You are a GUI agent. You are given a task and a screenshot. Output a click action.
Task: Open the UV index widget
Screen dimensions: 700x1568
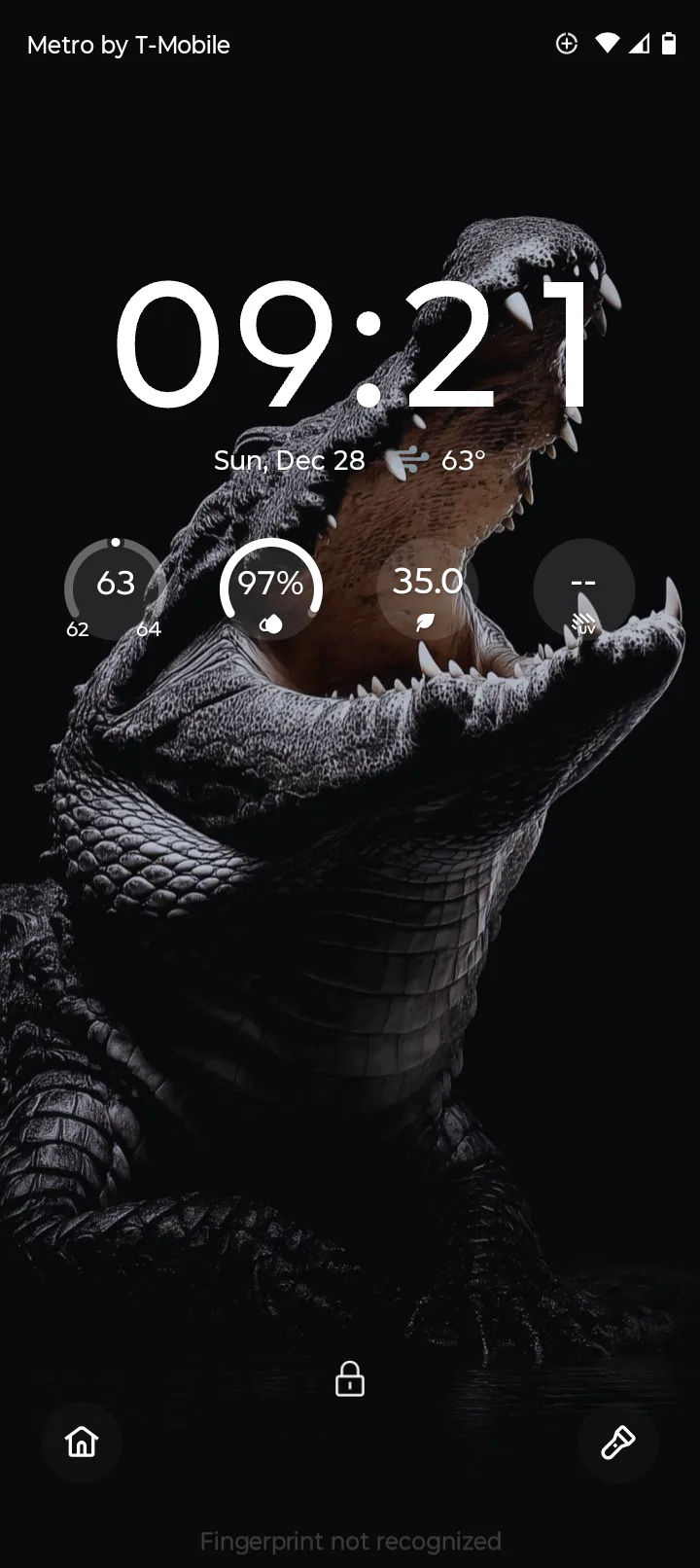(x=583, y=589)
